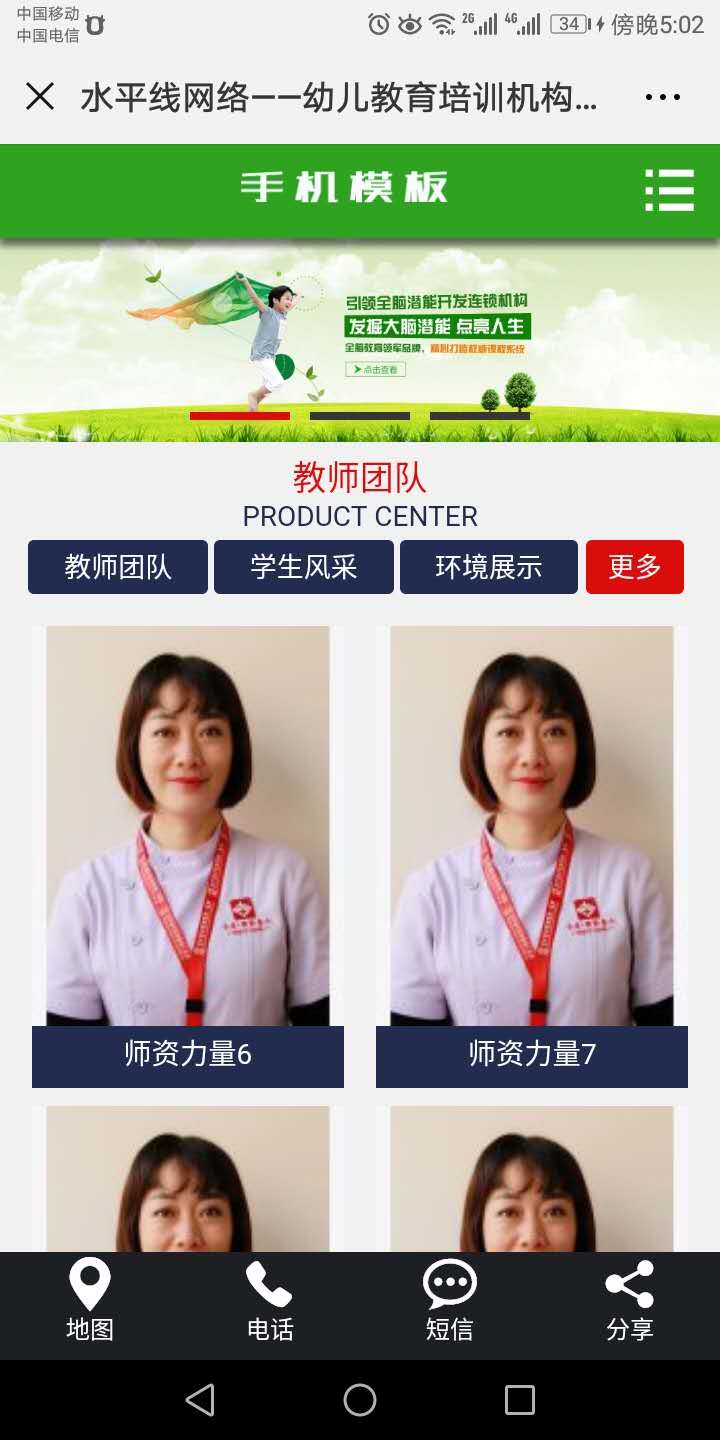Share the page via 分享

(x=630, y=1300)
